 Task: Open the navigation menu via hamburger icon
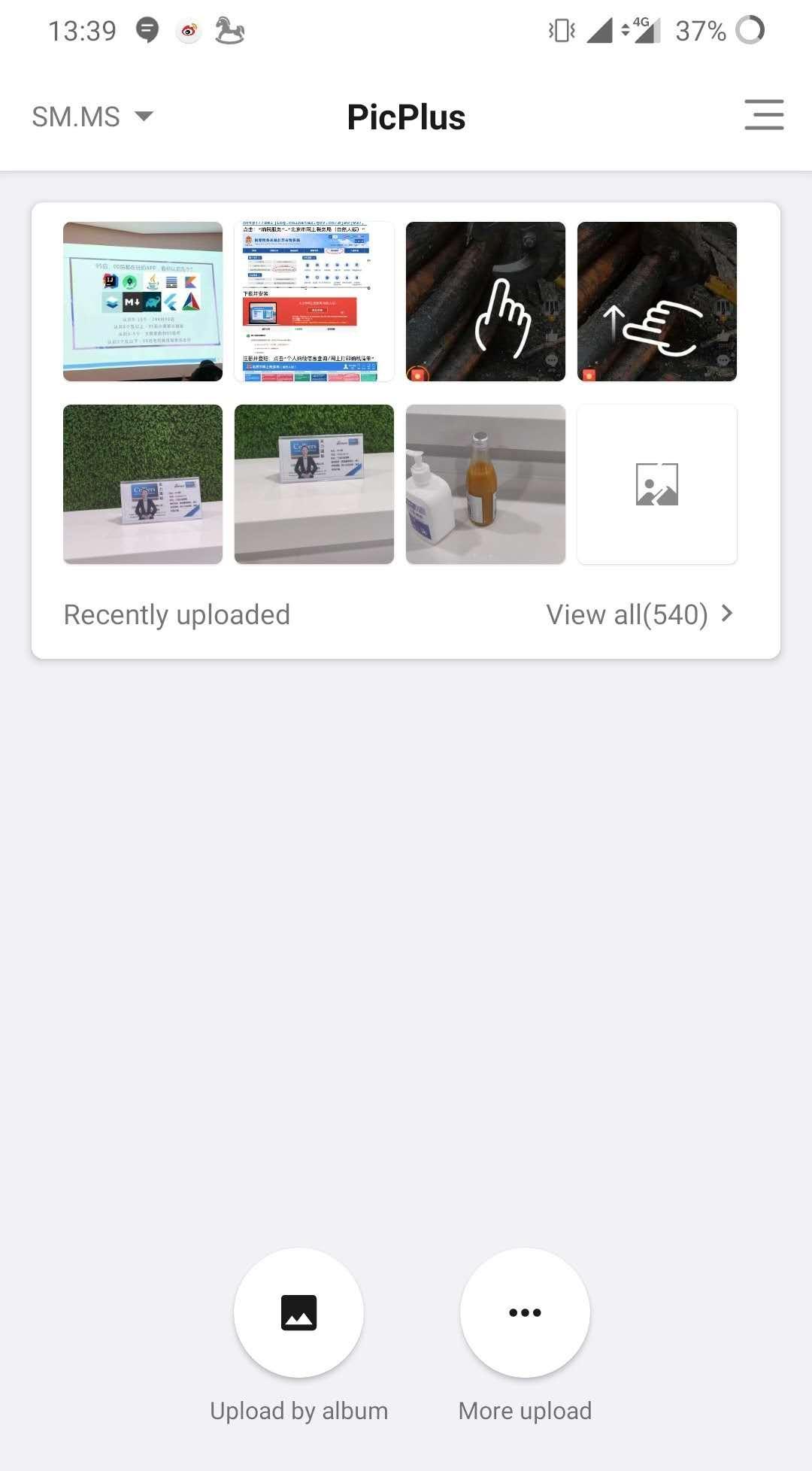pos(764,116)
